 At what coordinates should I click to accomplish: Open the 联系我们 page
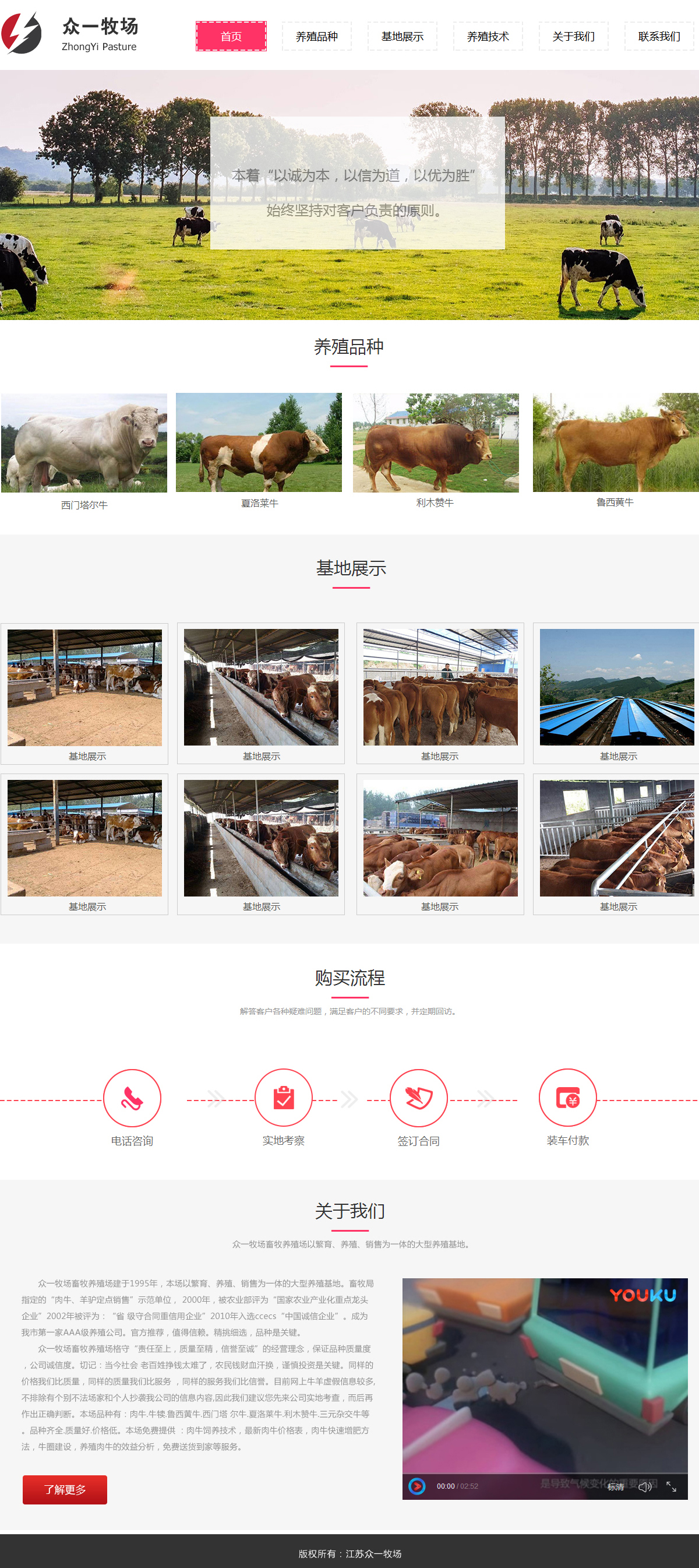point(659,37)
